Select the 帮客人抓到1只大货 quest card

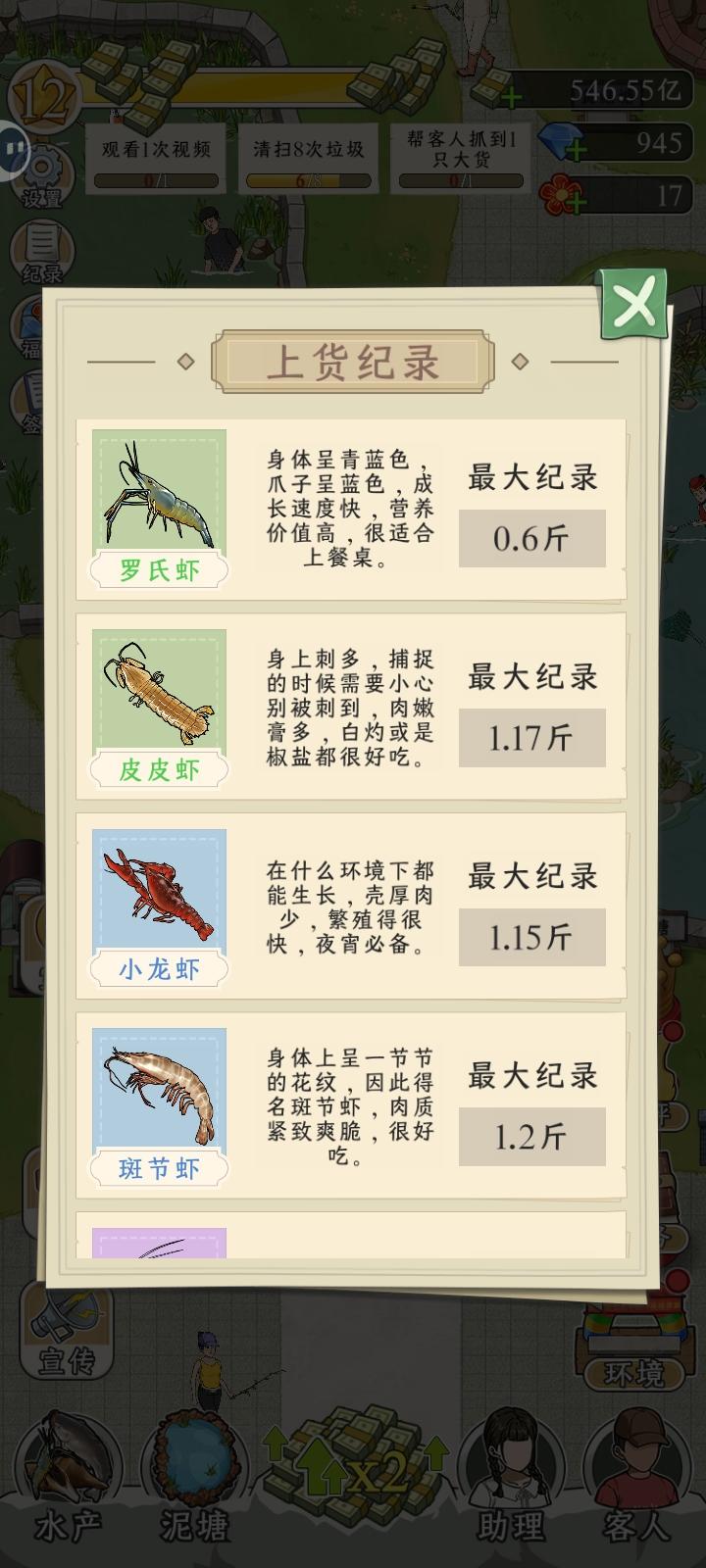coord(459,157)
